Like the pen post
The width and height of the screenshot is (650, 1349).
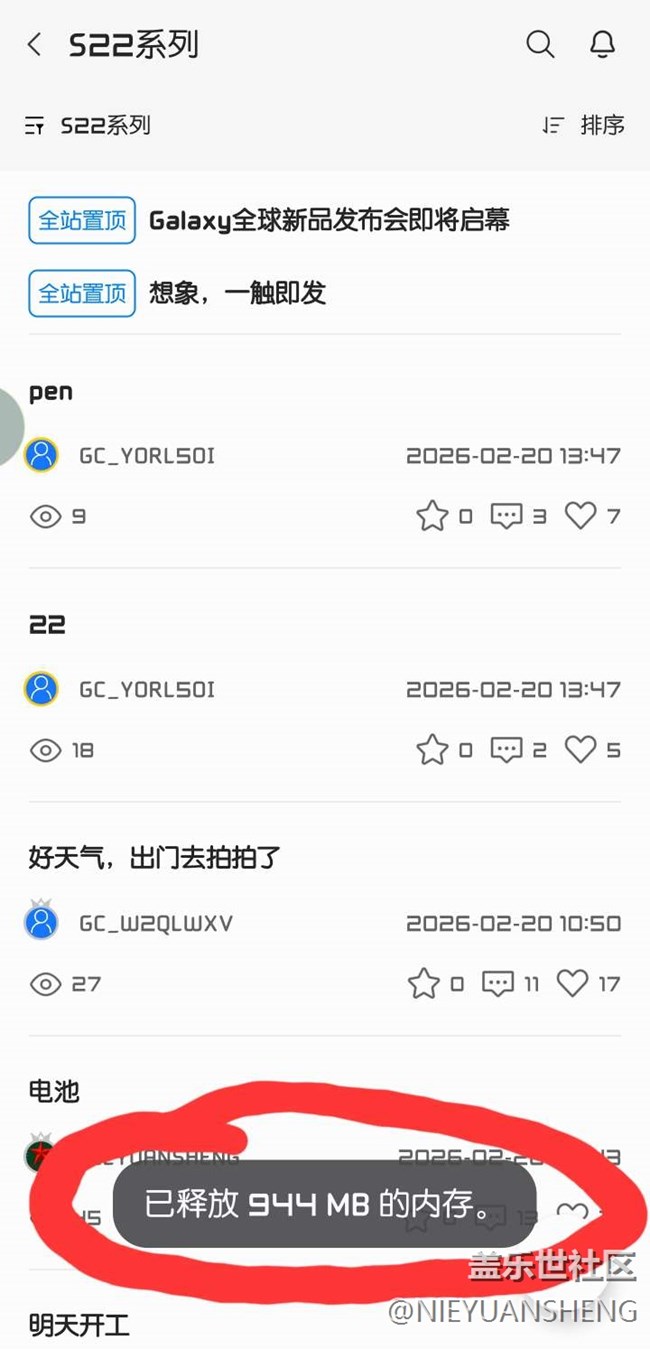coord(580,516)
